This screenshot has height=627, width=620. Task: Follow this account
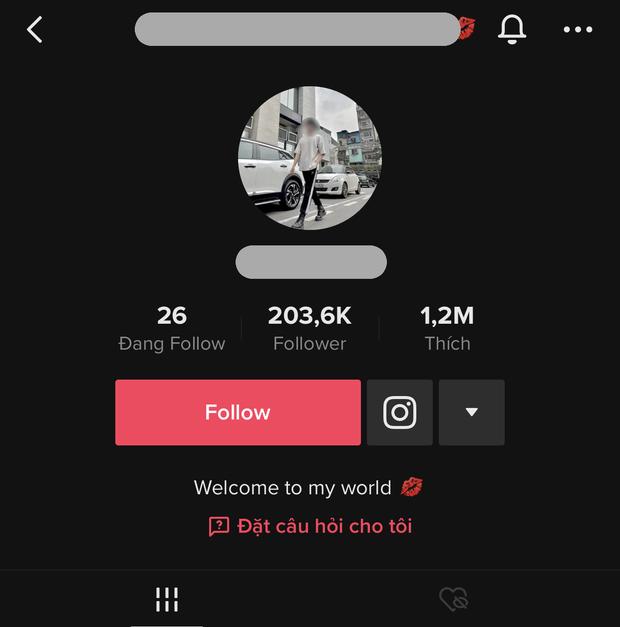click(238, 412)
